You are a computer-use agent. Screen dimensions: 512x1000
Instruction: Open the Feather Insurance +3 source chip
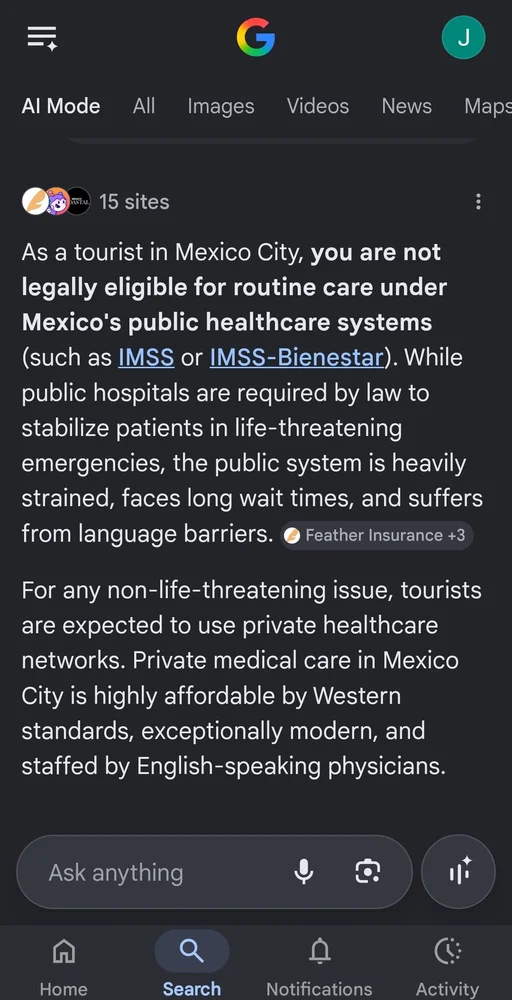[377, 535]
